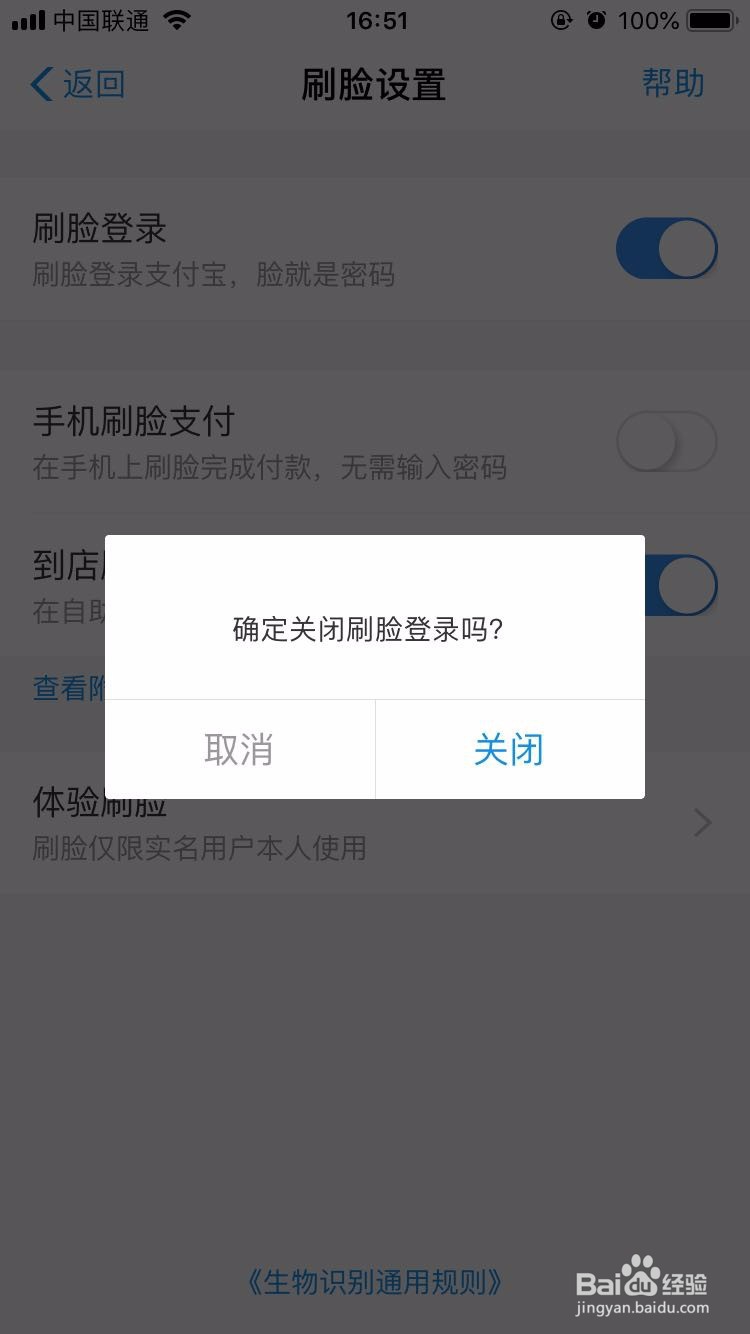Tap the 16:51 clock in status bar

(x=375, y=18)
